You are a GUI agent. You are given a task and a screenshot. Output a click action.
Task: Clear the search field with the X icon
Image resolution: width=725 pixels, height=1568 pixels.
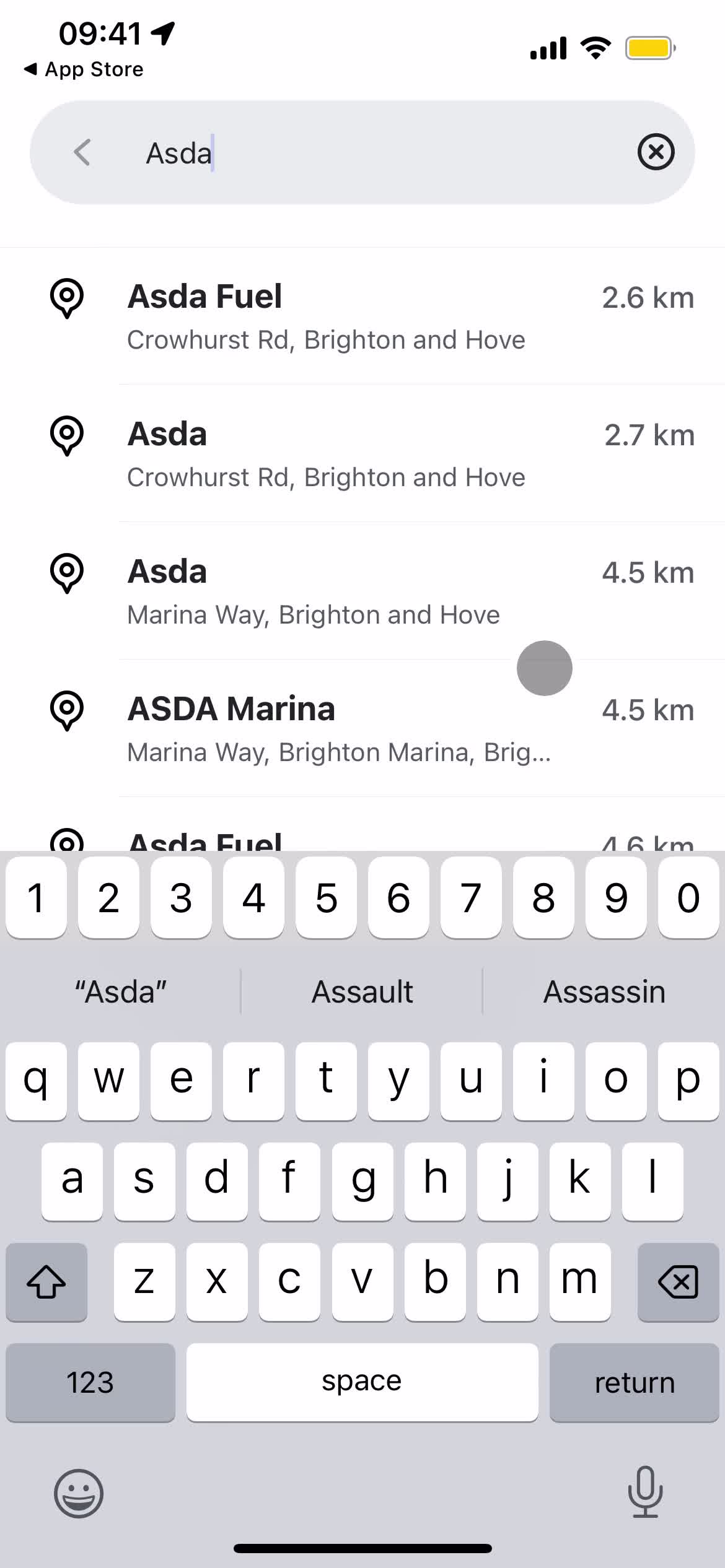tap(656, 152)
